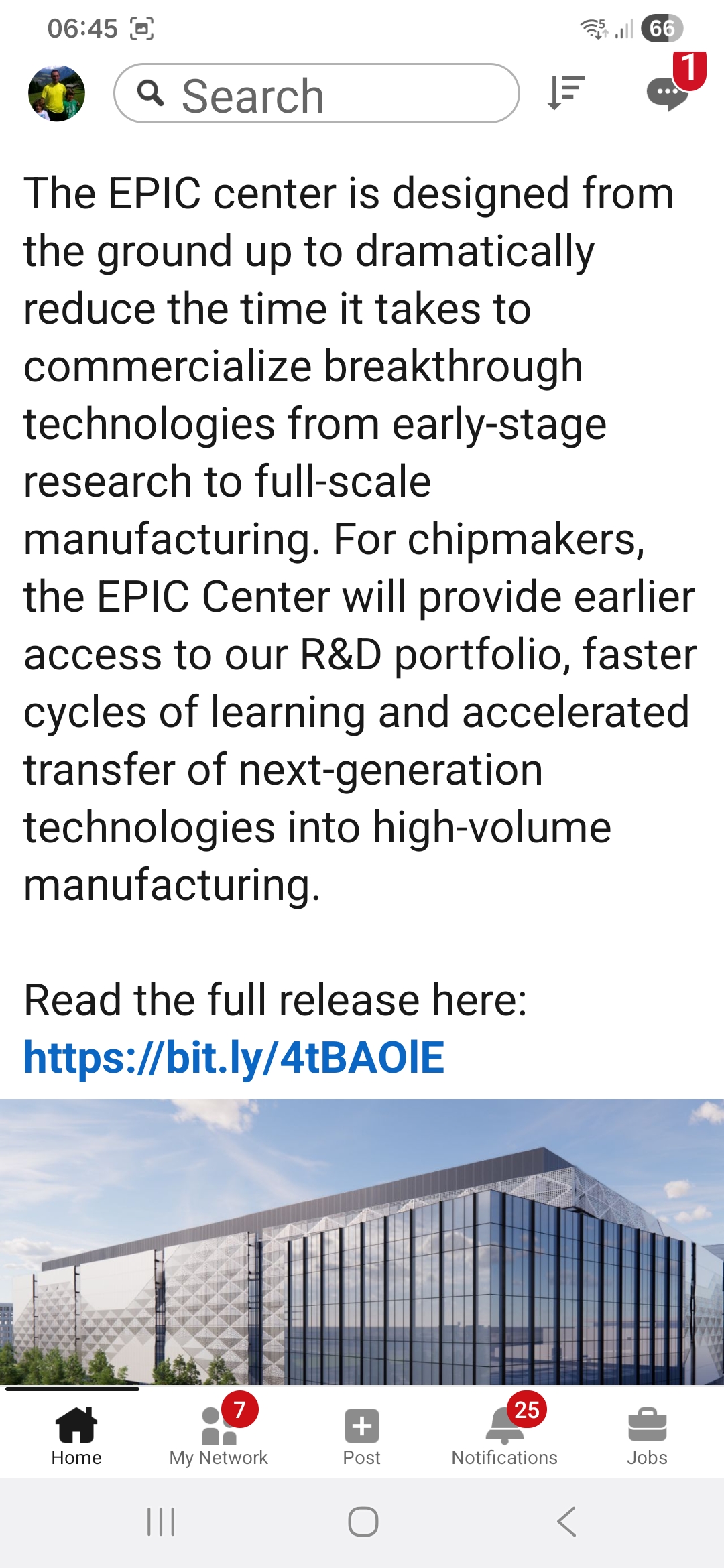The image size is (724, 1568).
Task: Switch to the Jobs tab
Action: (x=647, y=1435)
